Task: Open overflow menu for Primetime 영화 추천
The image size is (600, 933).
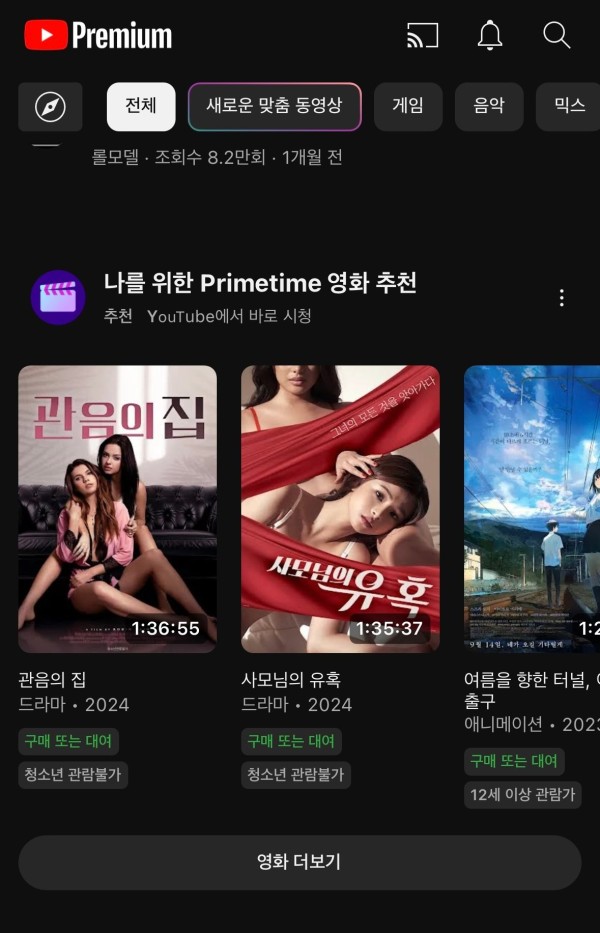Action: (x=562, y=298)
